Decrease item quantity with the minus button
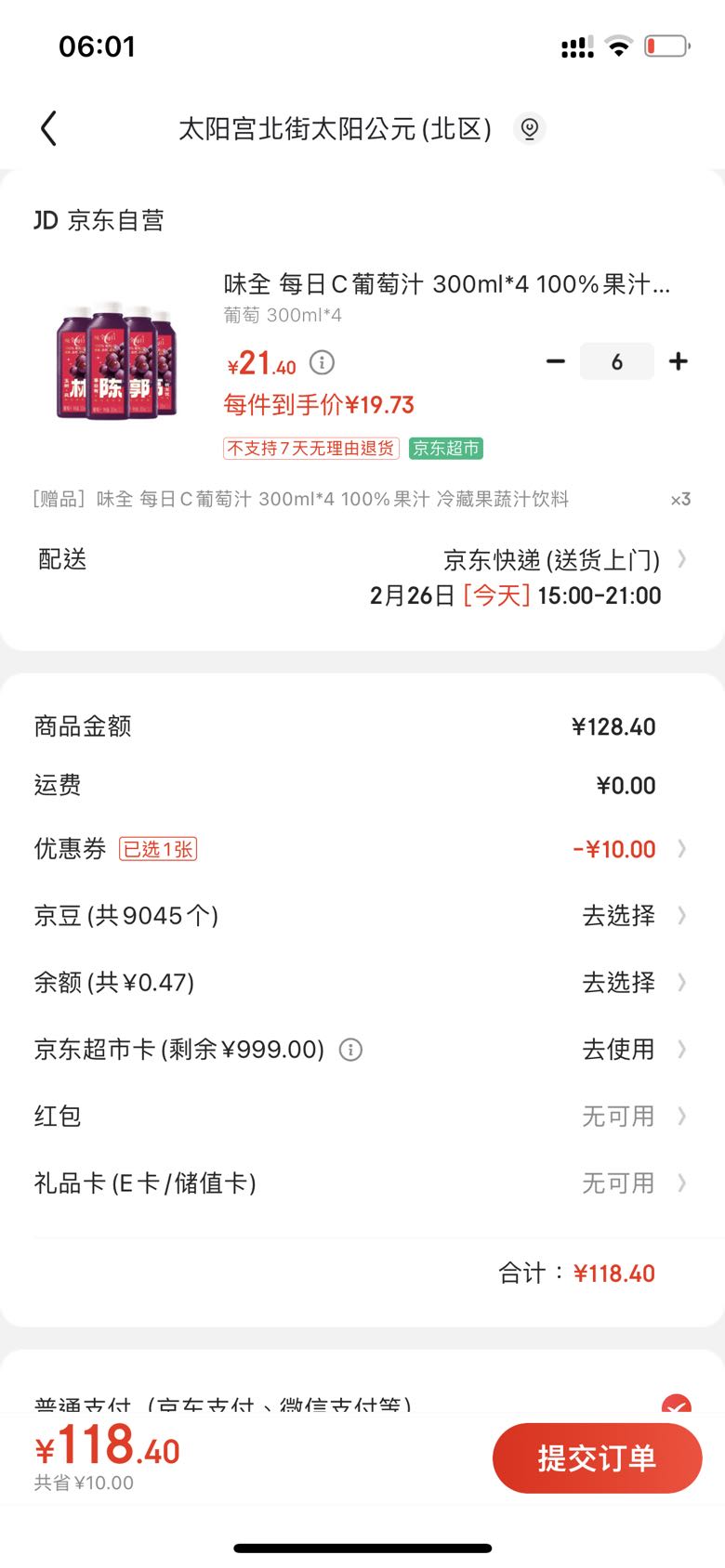 tap(556, 361)
